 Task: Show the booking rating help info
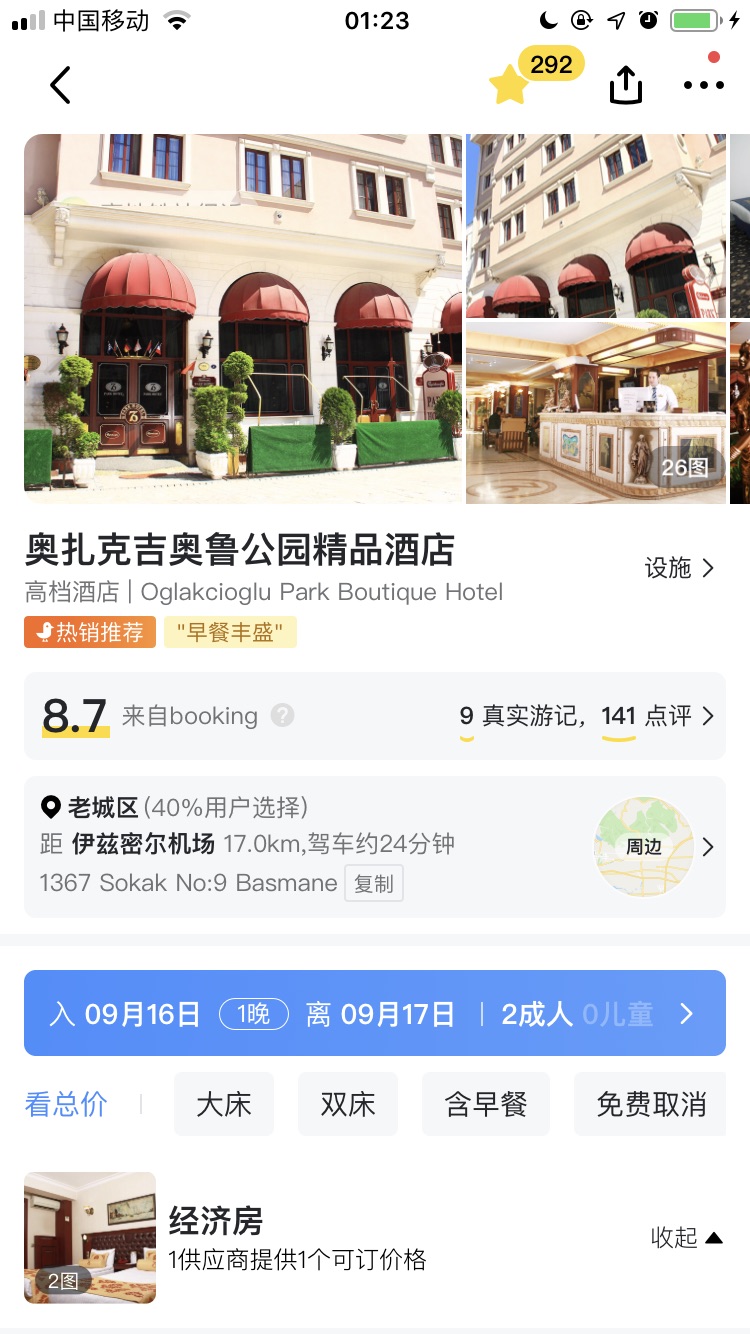[283, 716]
